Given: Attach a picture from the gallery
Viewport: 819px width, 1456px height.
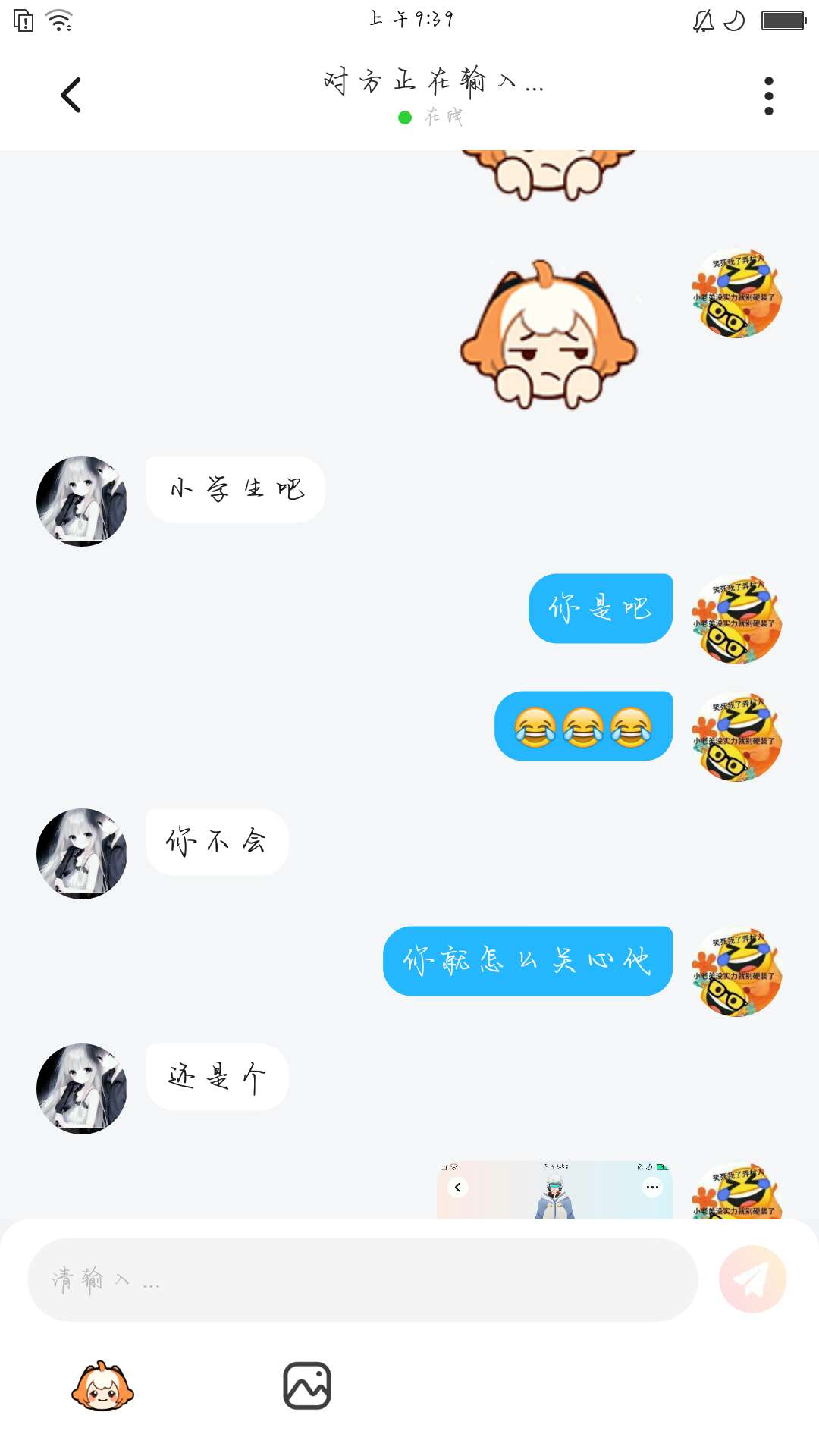Looking at the screenshot, I should tap(307, 1386).
